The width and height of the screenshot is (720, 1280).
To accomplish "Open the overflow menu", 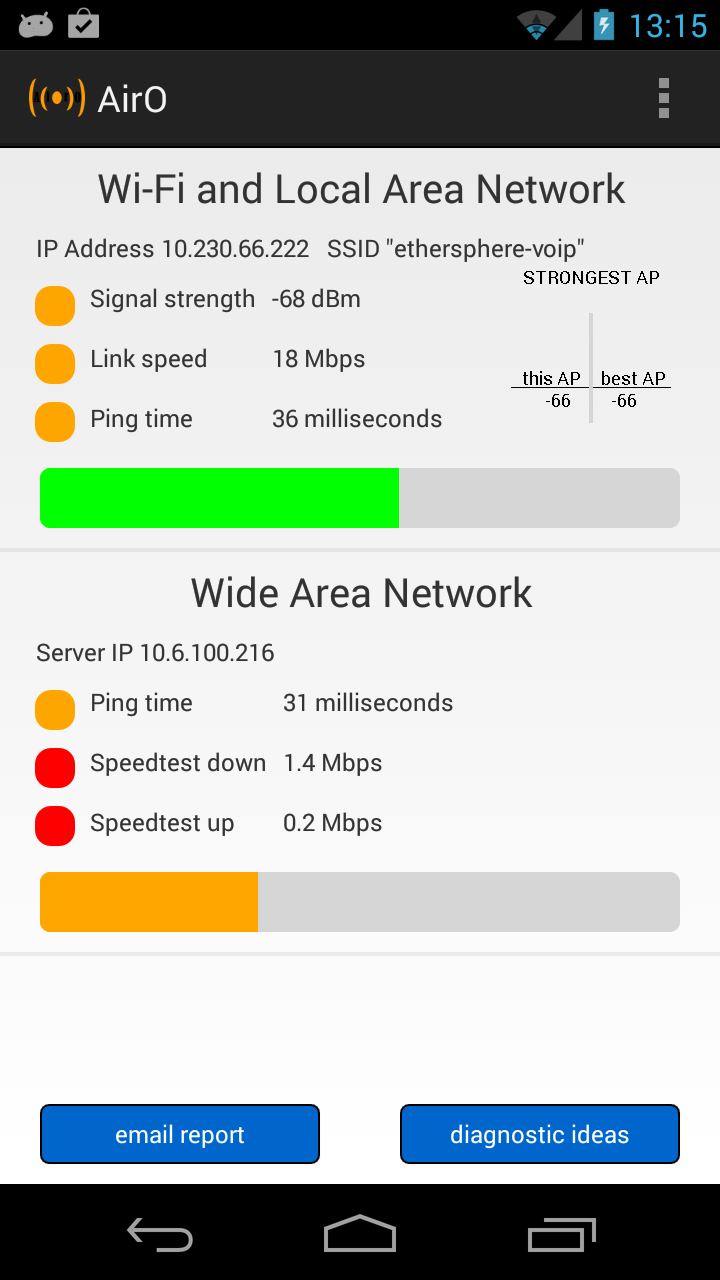I will pos(663,99).
